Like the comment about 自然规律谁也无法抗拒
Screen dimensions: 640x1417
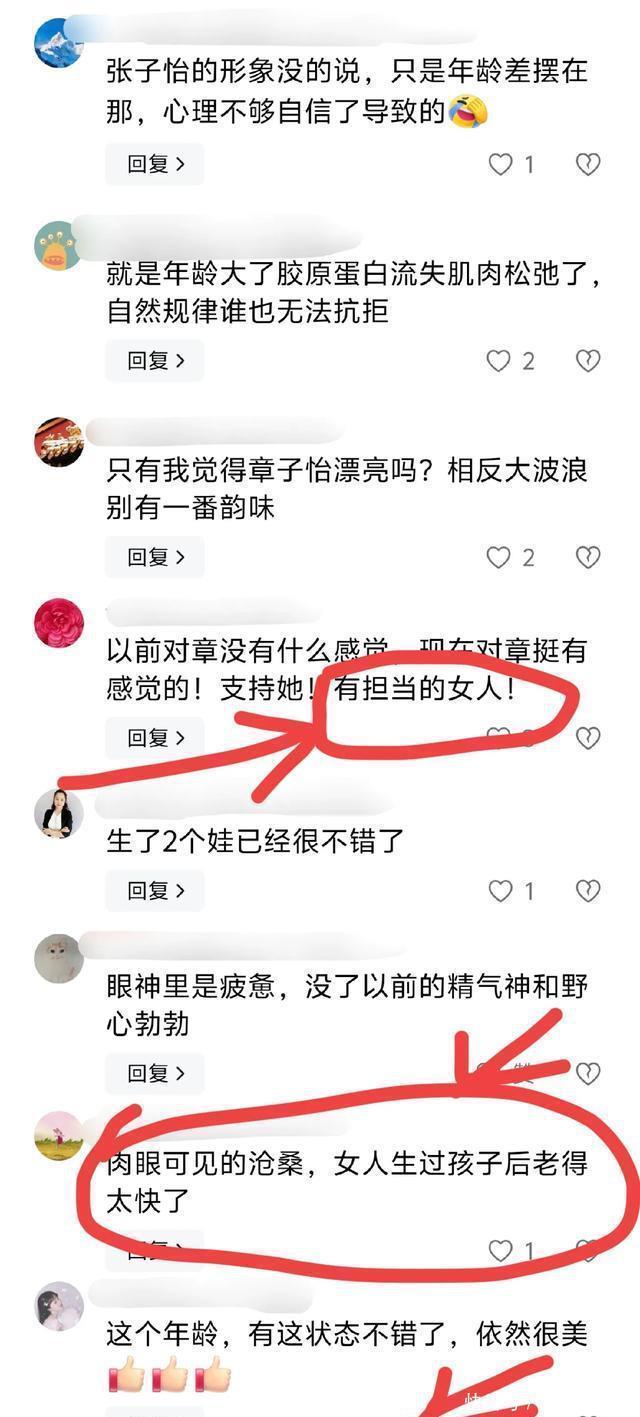pyautogui.click(x=499, y=361)
